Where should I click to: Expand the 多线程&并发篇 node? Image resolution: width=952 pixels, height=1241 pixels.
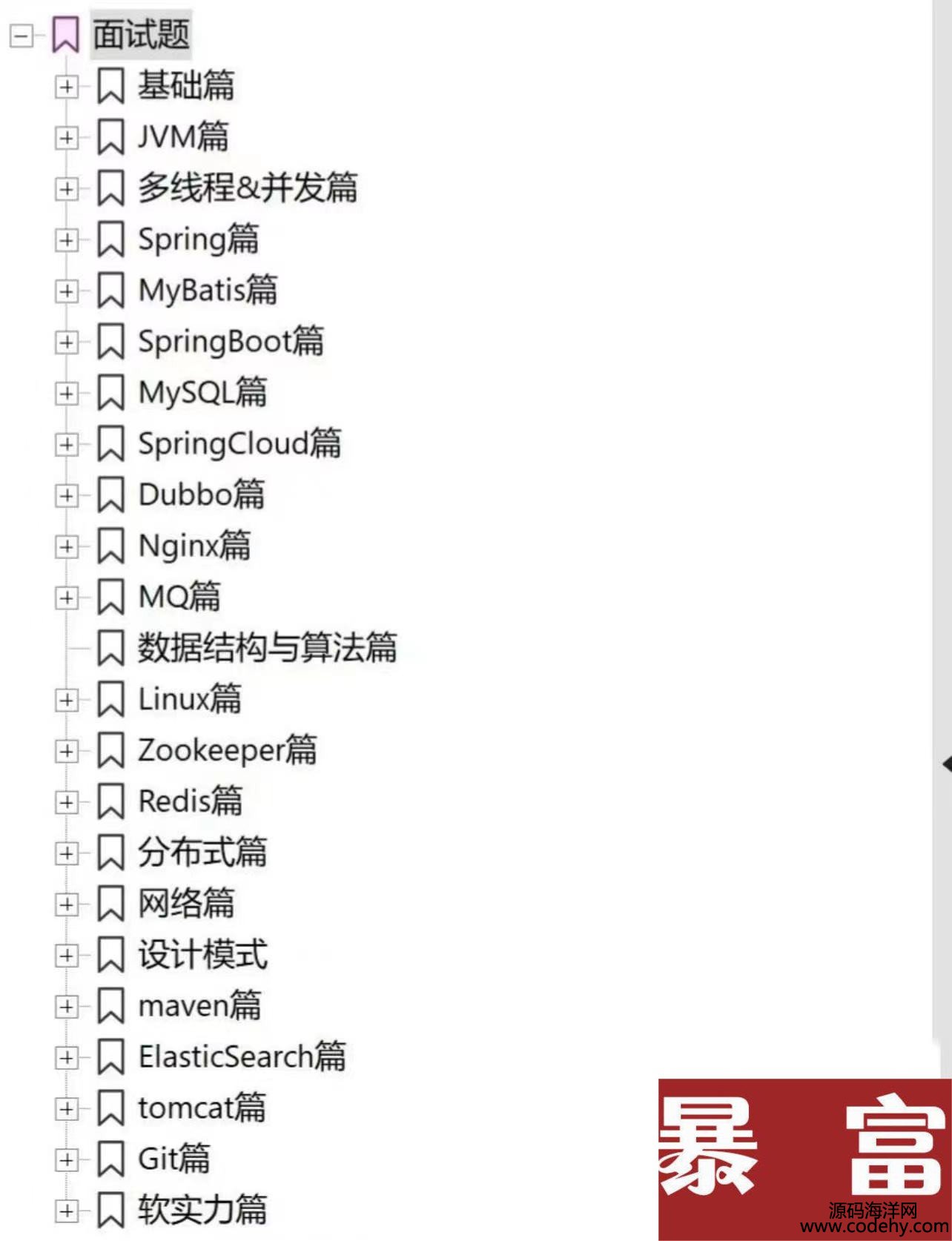[x=66, y=189]
